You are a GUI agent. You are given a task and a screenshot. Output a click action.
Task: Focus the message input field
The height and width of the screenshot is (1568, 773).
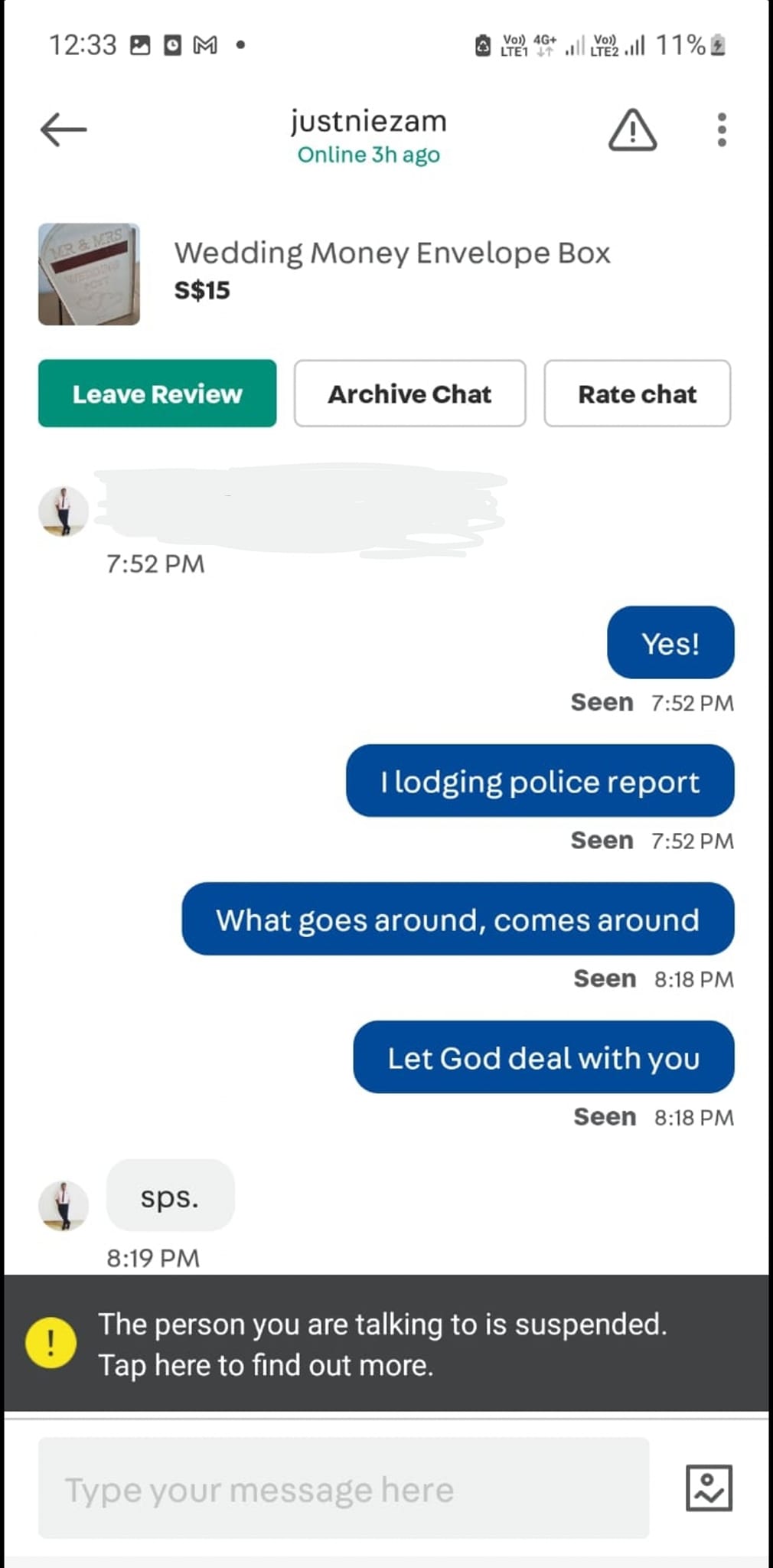344,1488
